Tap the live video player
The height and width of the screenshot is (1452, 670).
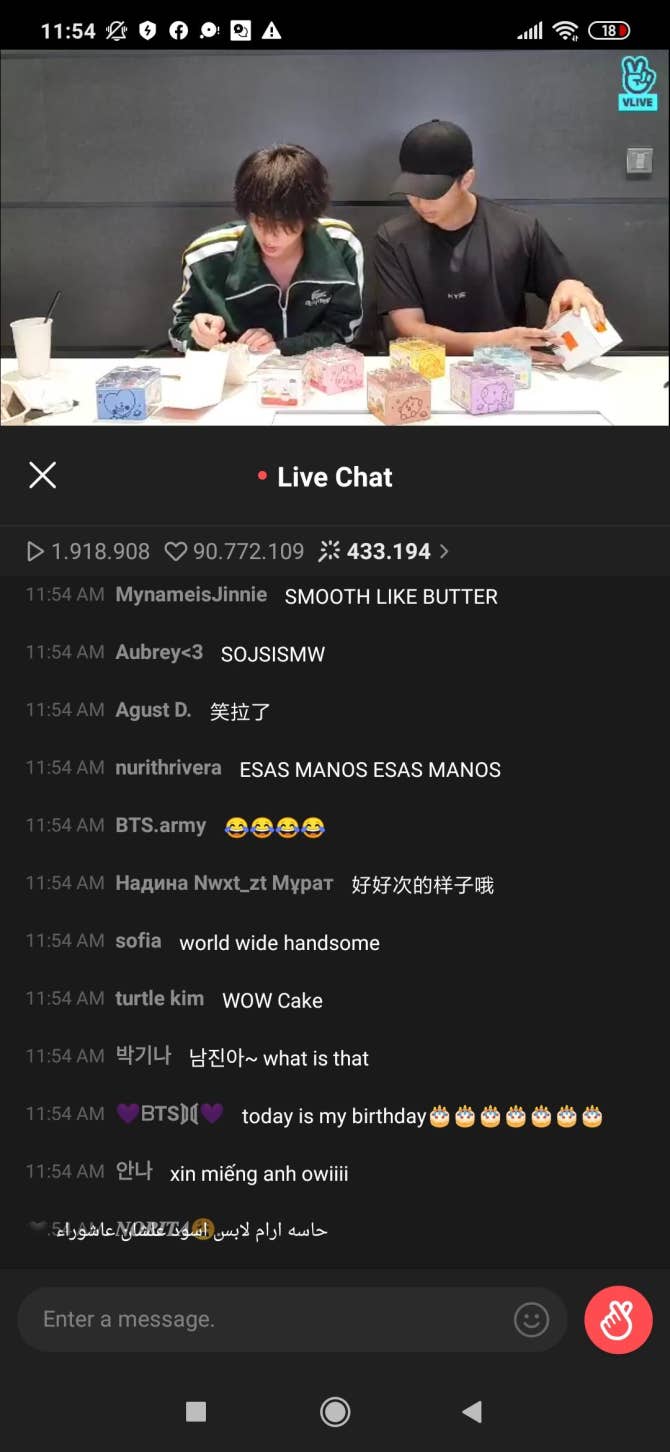coord(335,238)
